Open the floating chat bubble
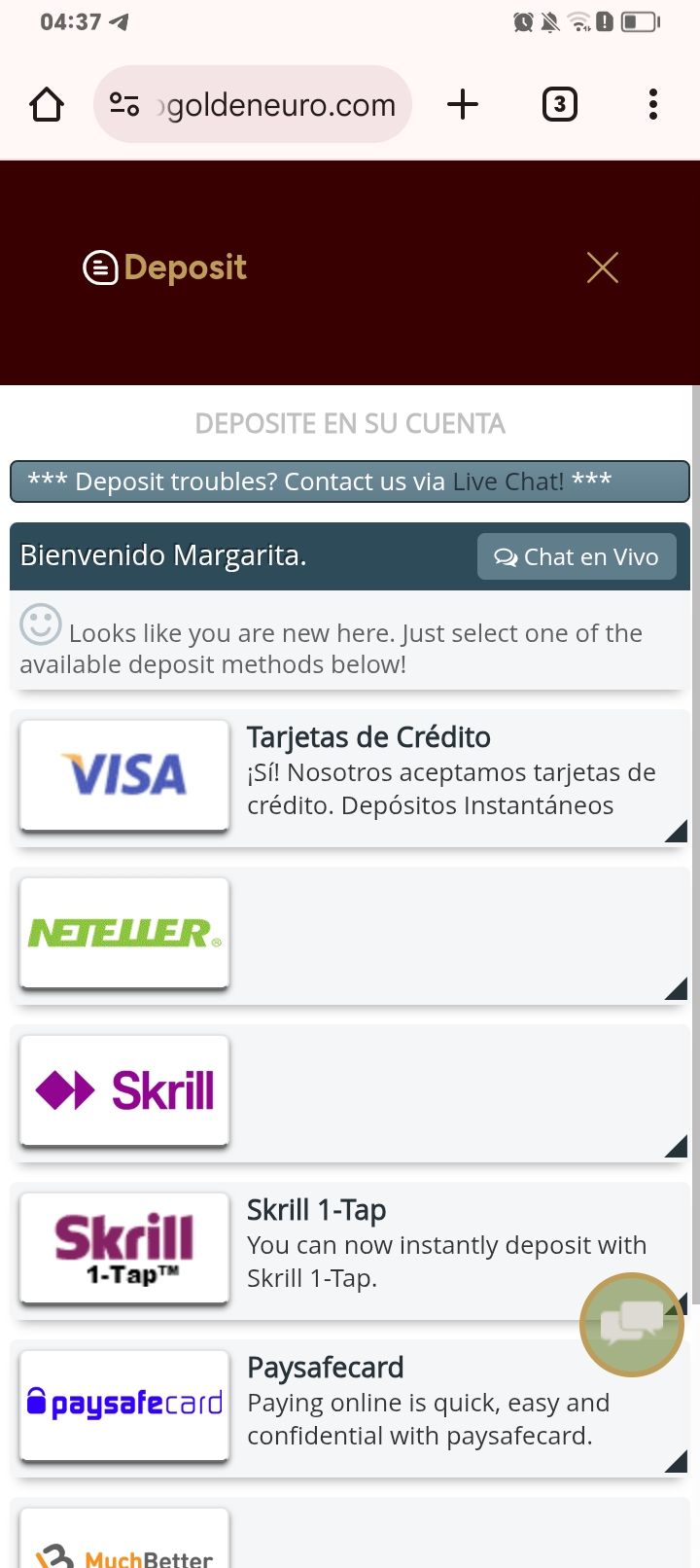The width and height of the screenshot is (700, 1568). click(632, 1324)
